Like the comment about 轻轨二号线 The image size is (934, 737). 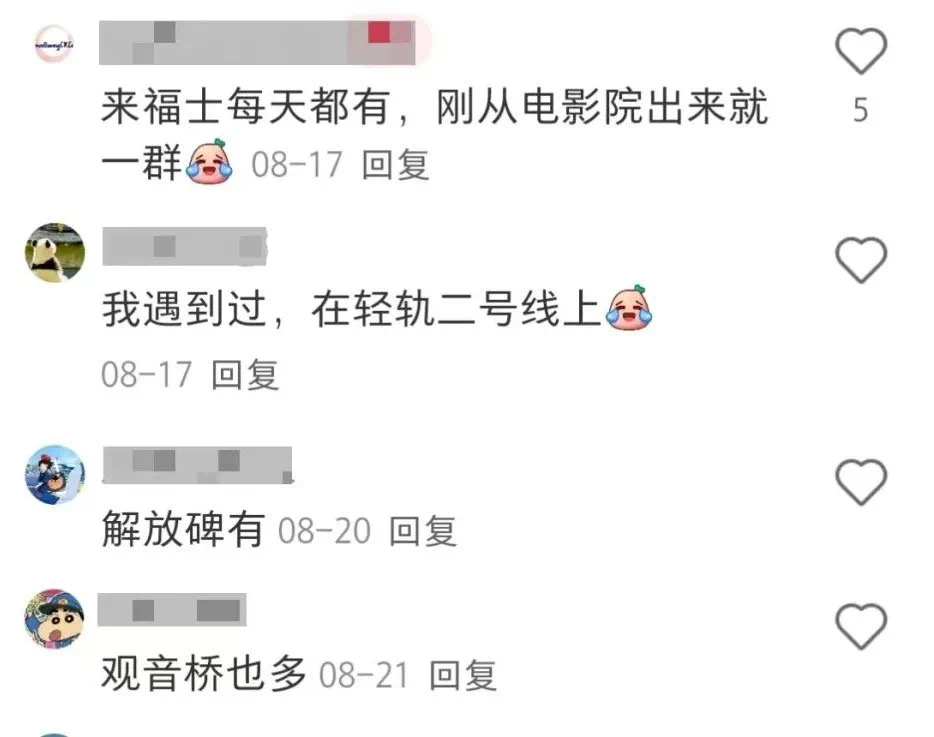click(x=860, y=261)
